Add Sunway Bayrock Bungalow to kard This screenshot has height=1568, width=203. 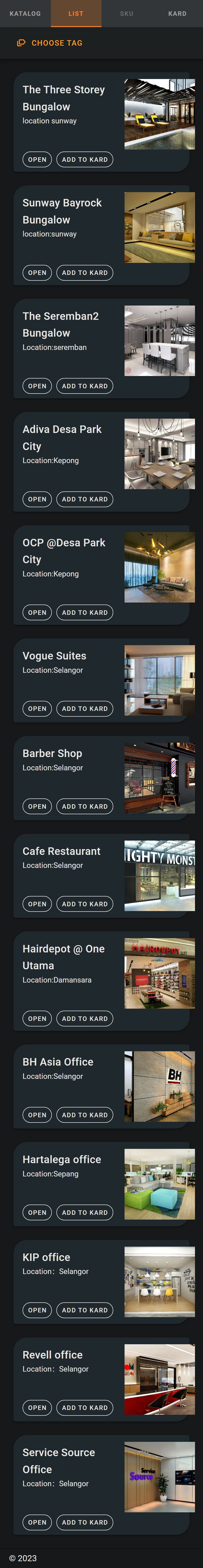pos(84,273)
